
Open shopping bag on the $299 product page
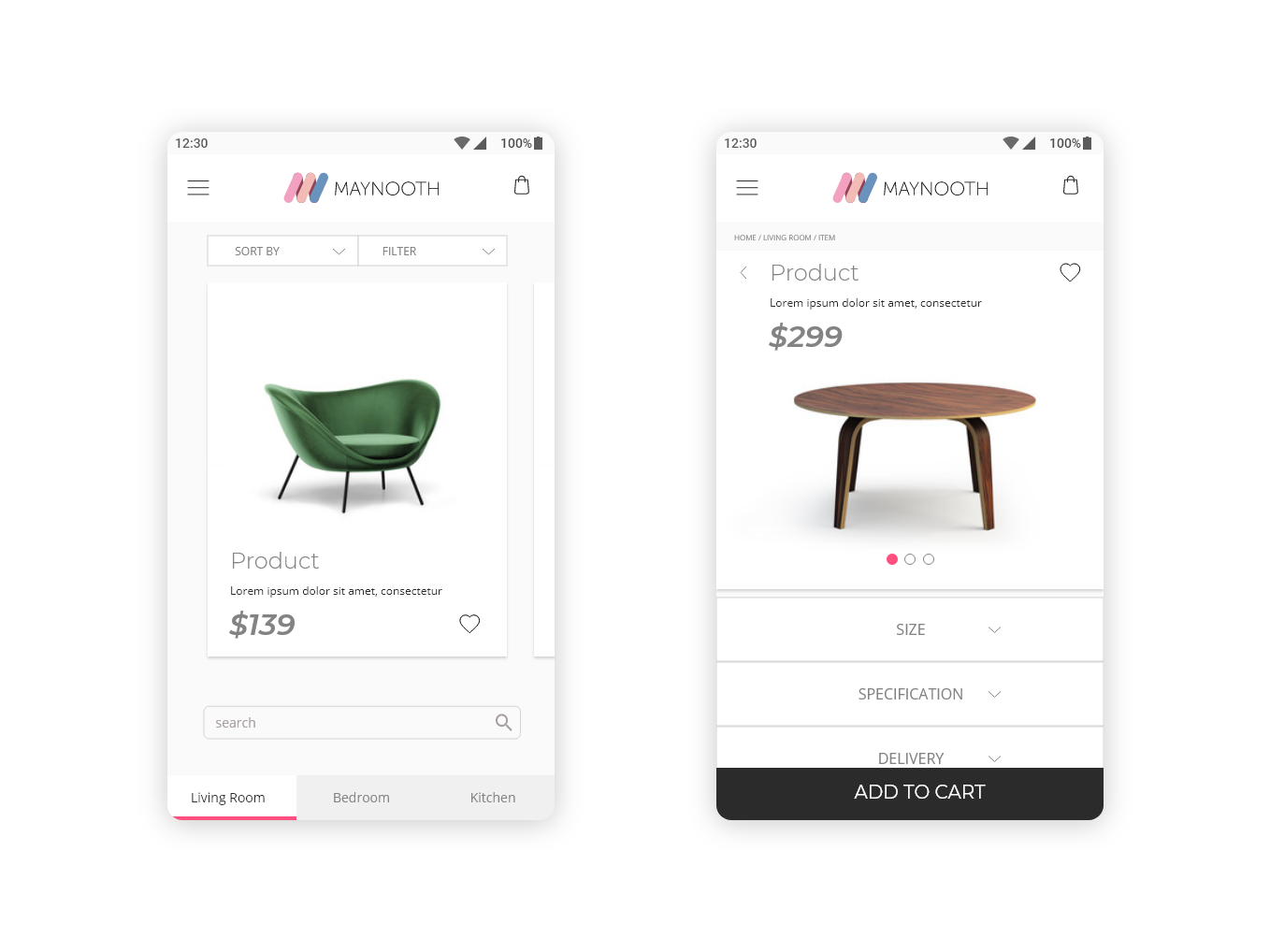point(1071,186)
